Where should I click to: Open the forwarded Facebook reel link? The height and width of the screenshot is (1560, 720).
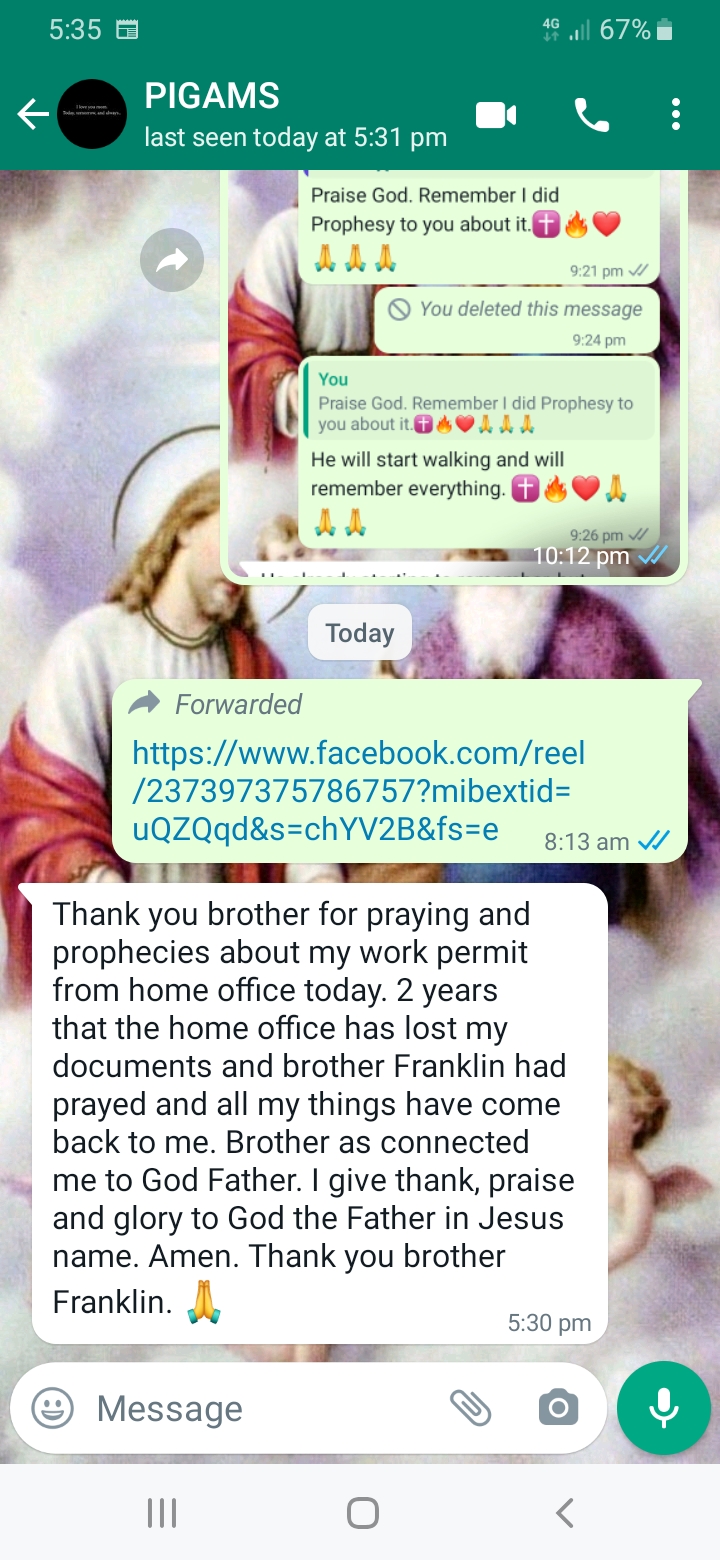point(358,791)
